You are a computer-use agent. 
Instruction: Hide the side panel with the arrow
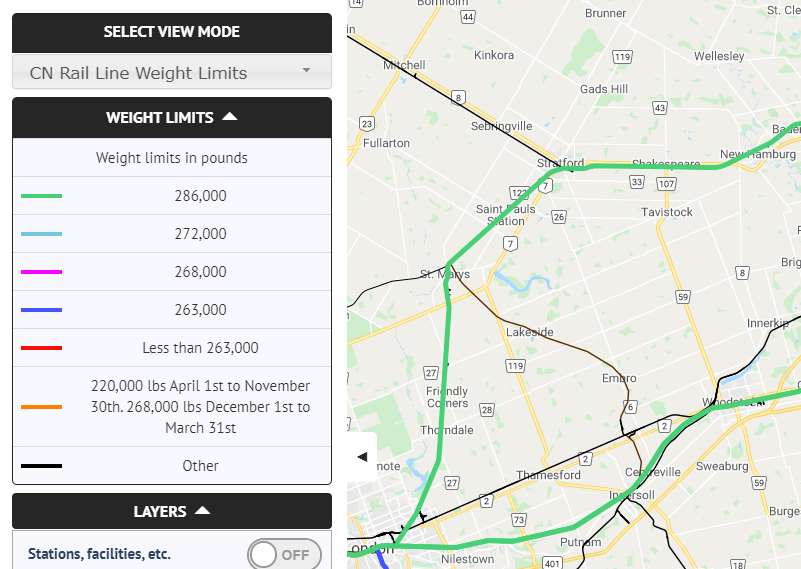click(362, 456)
